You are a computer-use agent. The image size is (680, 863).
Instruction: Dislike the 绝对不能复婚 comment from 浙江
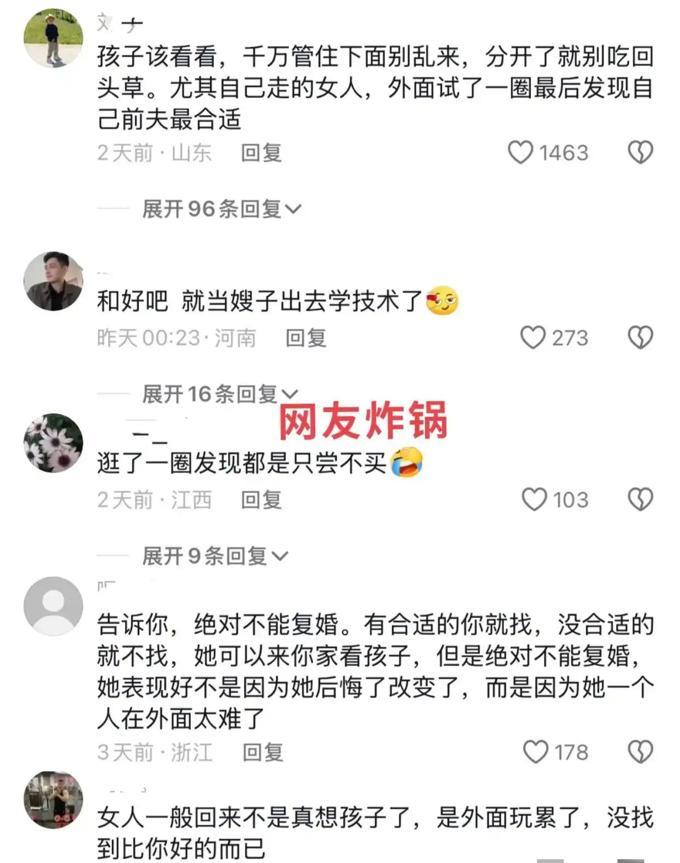click(x=640, y=752)
